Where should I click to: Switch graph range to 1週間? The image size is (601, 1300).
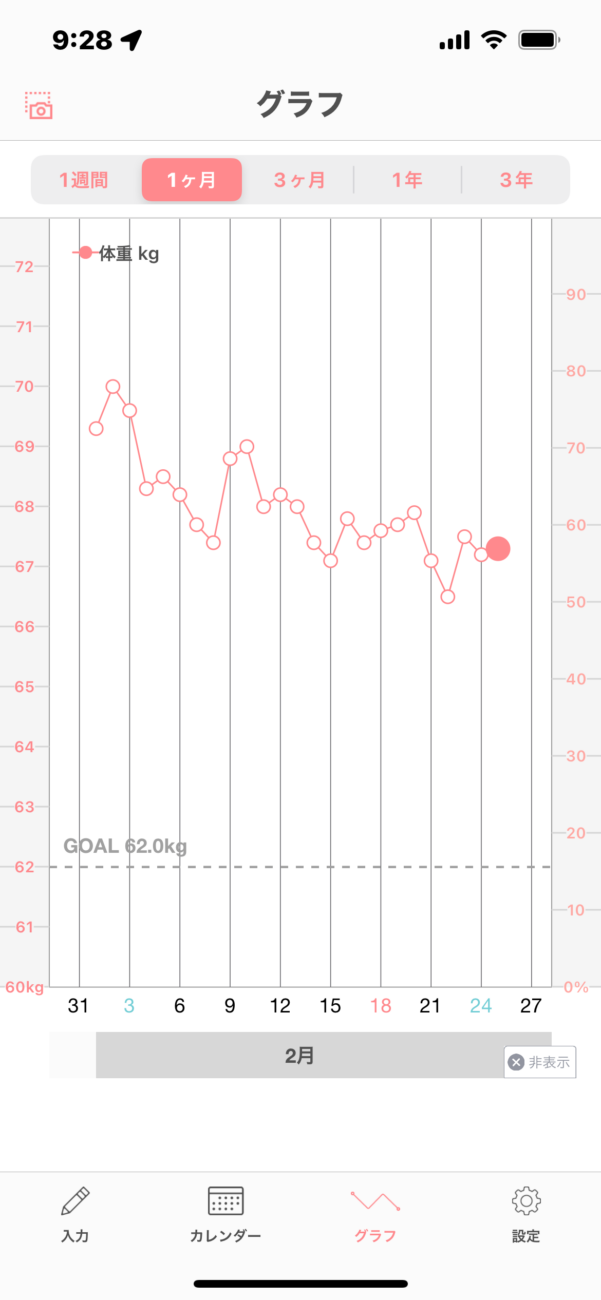pos(84,180)
